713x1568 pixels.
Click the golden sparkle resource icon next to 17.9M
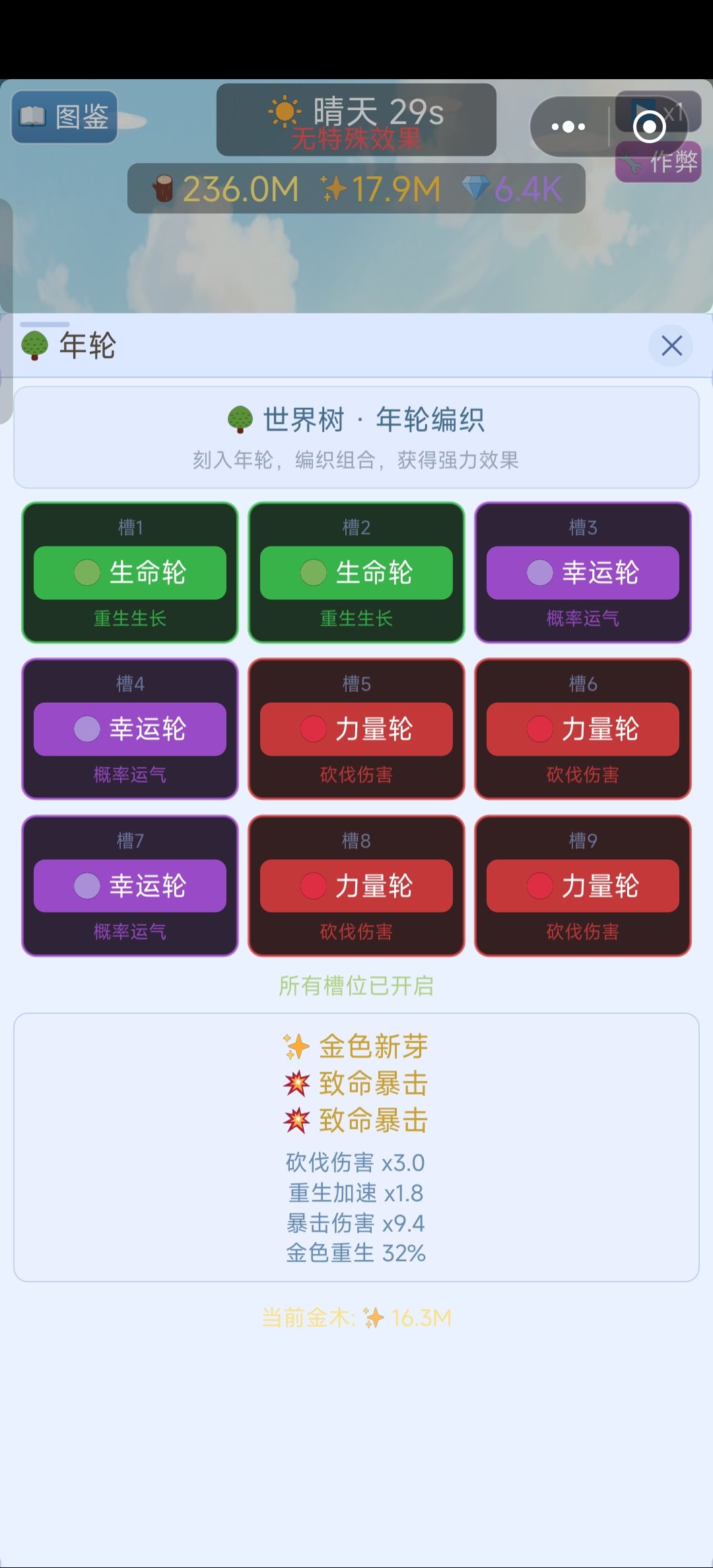(x=335, y=189)
